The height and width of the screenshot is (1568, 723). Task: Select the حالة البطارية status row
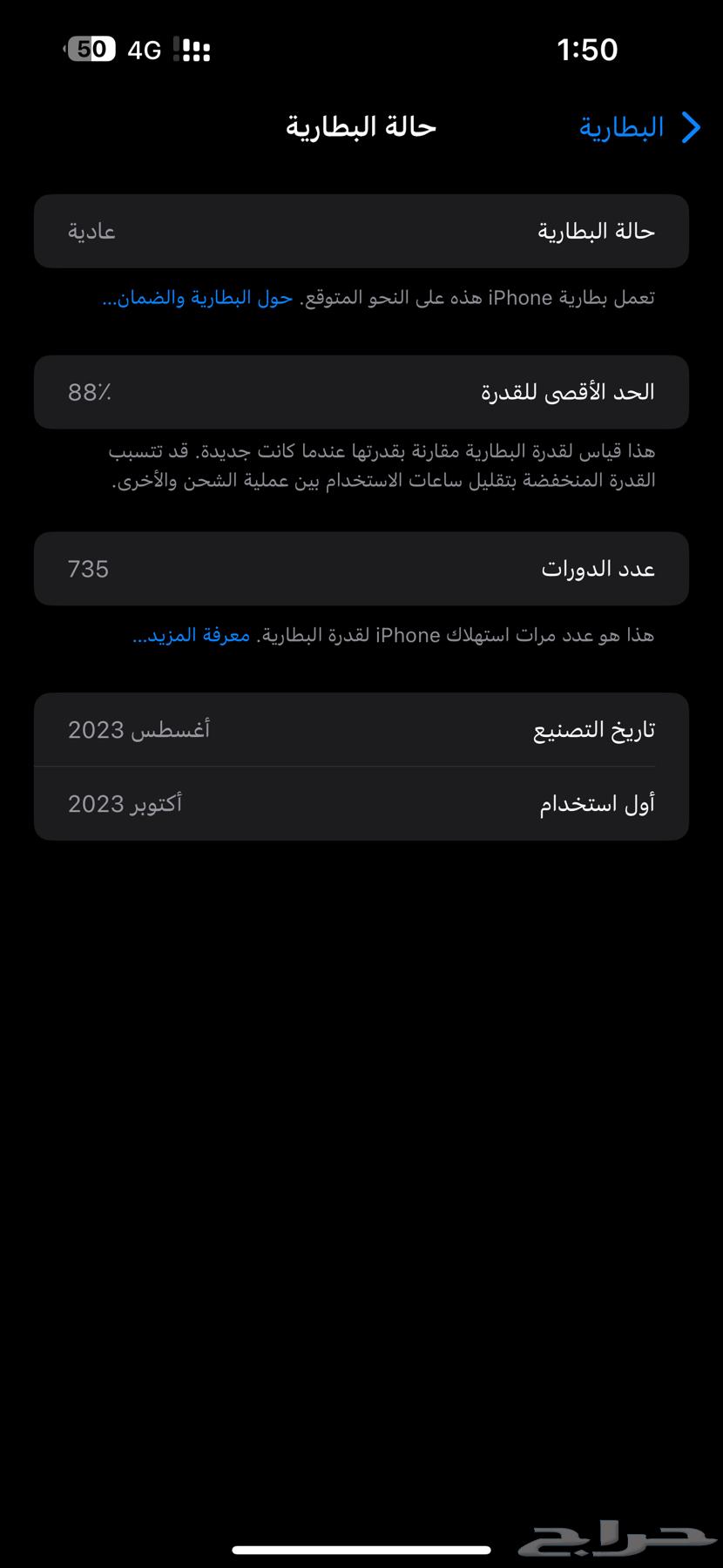coord(361,231)
